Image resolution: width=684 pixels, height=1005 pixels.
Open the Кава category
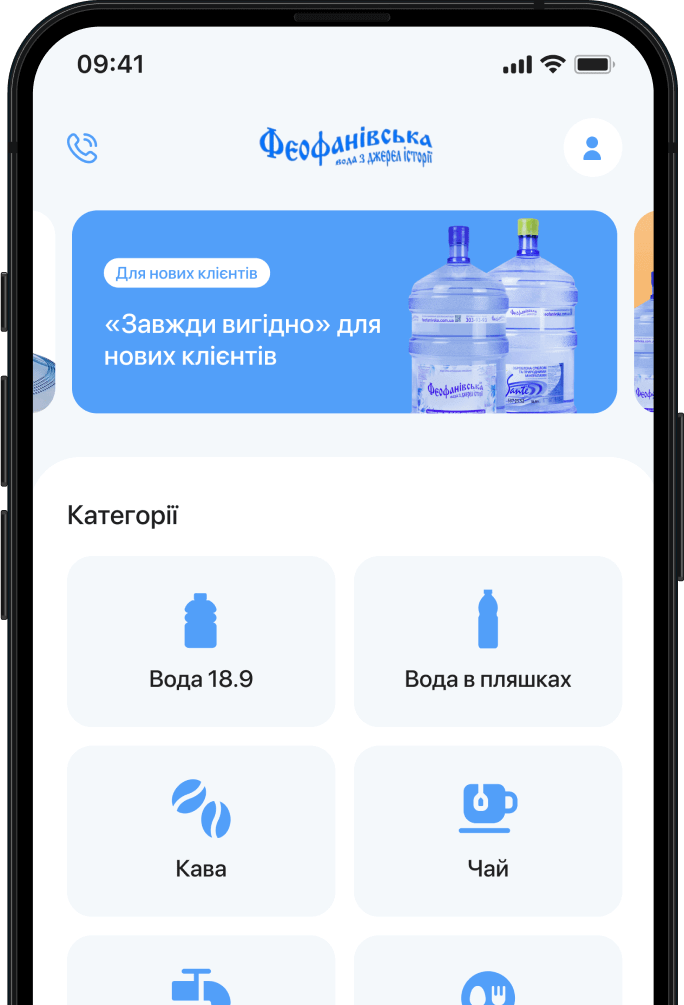(201, 830)
